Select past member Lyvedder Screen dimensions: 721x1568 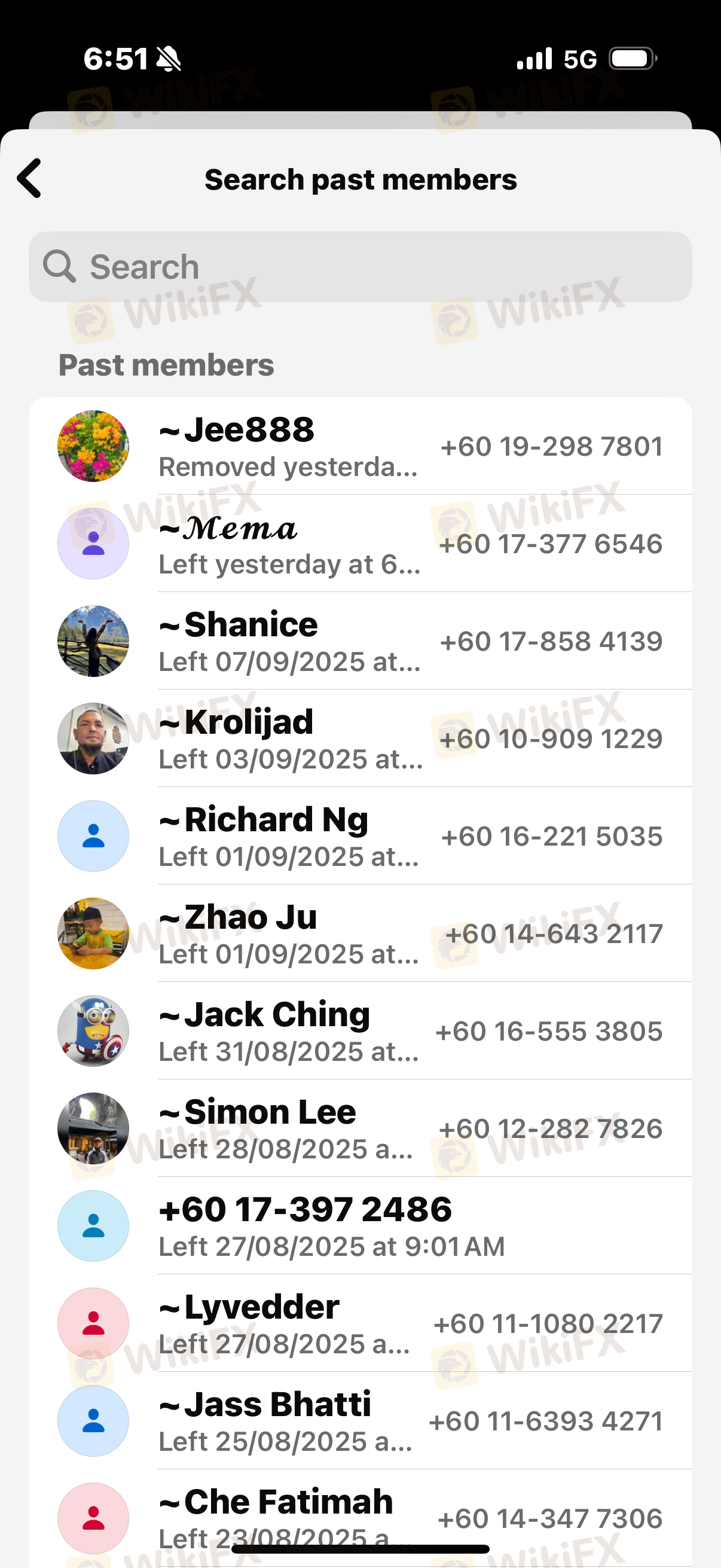(x=360, y=1323)
